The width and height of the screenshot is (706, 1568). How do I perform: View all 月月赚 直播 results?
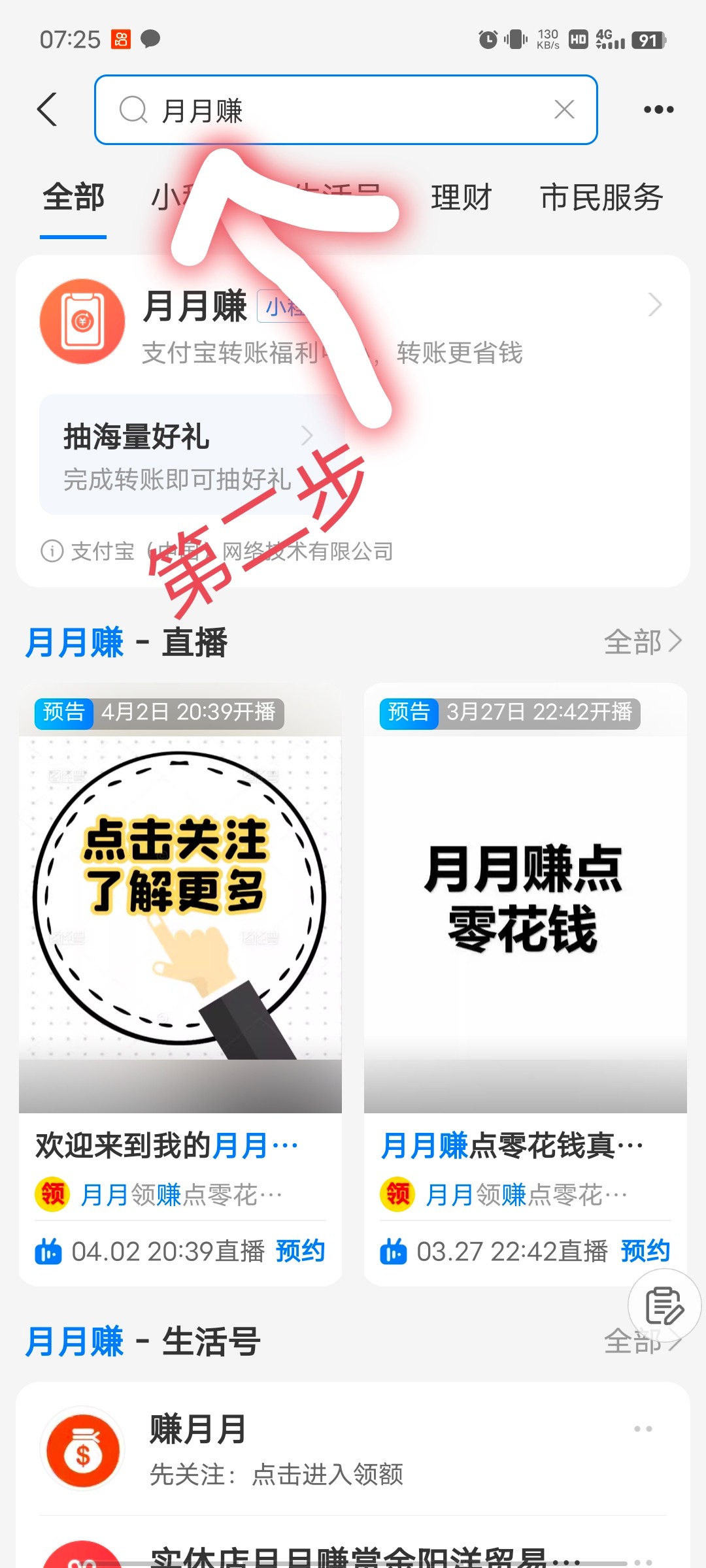(642, 642)
